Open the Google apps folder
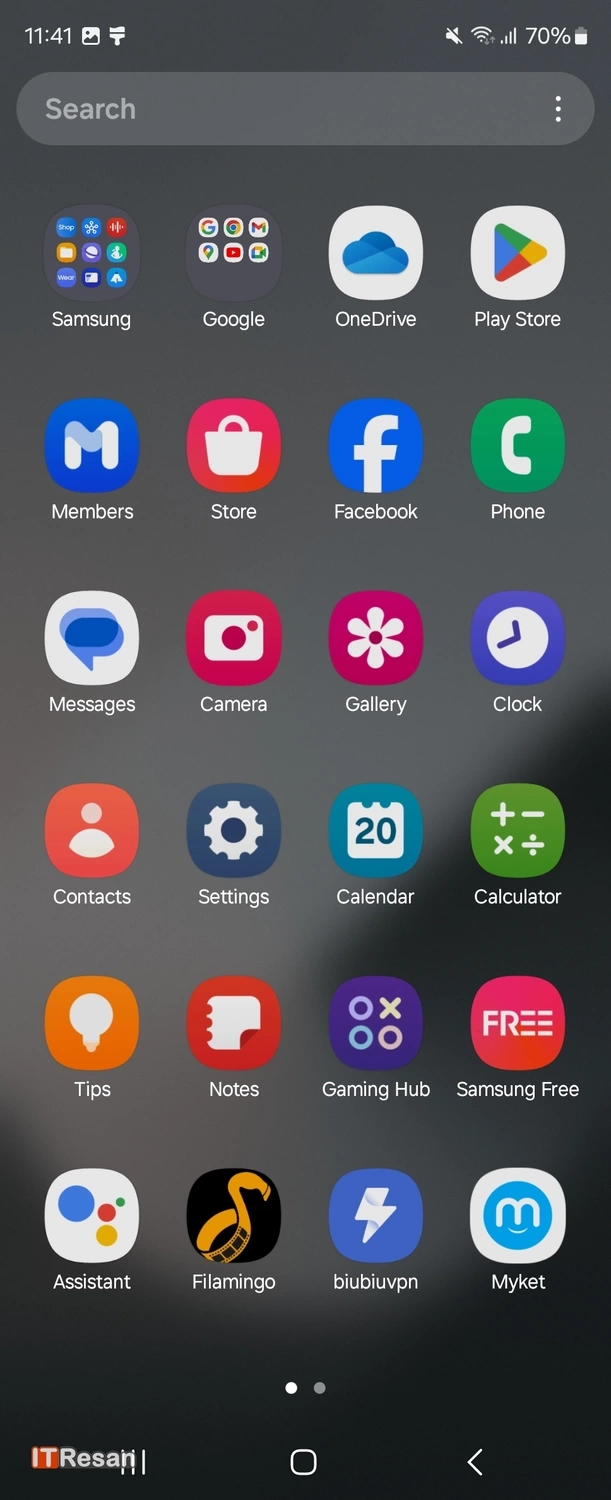This screenshot has height=1500, width=611. (233, 253)
